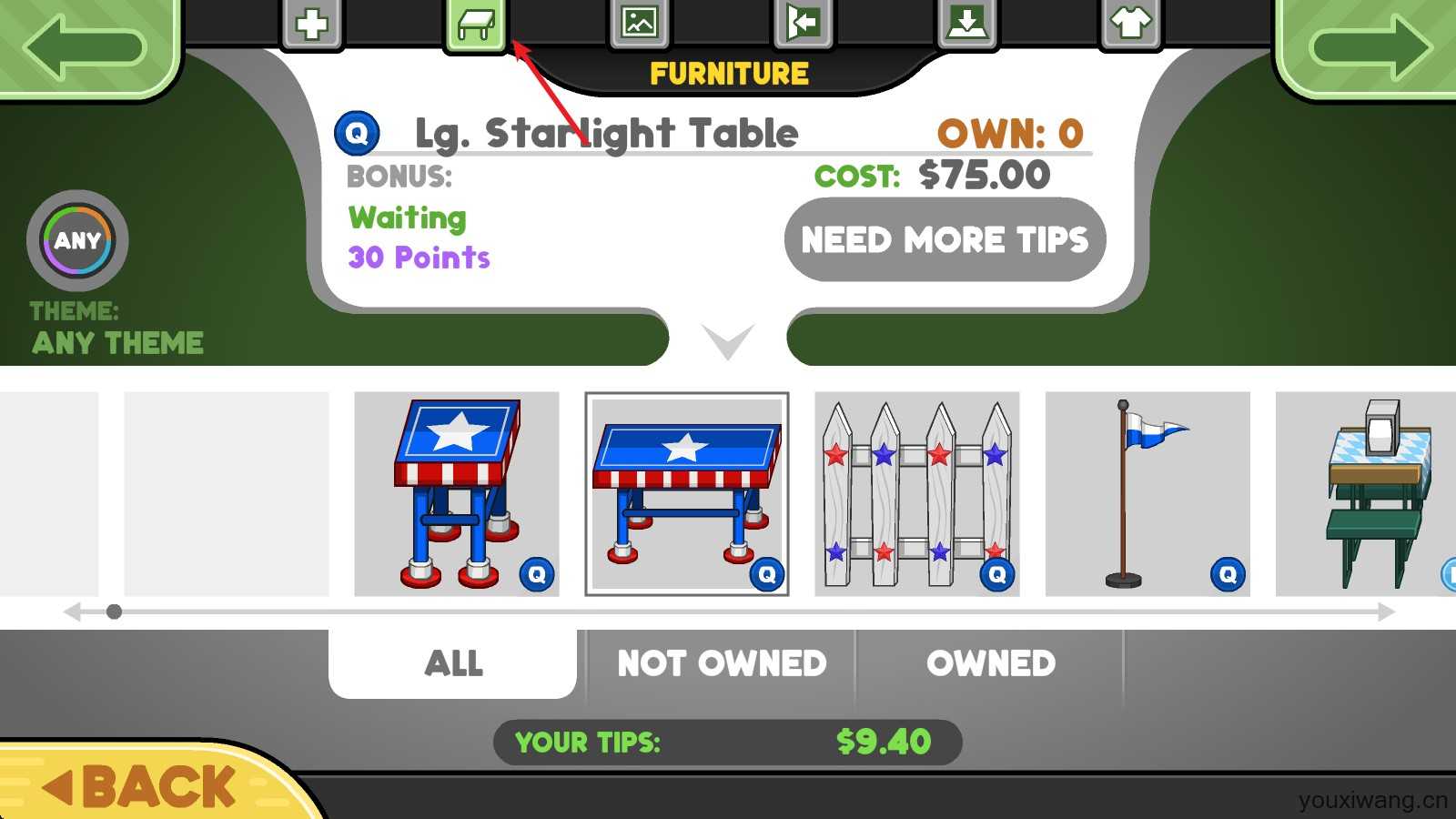The height and width of the screenshot is (819, 1456).
Task: Go to the previous shop category
Action: point(86,45)
